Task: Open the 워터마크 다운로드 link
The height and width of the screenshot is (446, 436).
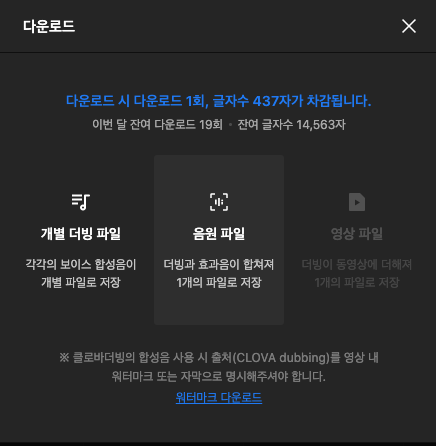Action: 219,397
